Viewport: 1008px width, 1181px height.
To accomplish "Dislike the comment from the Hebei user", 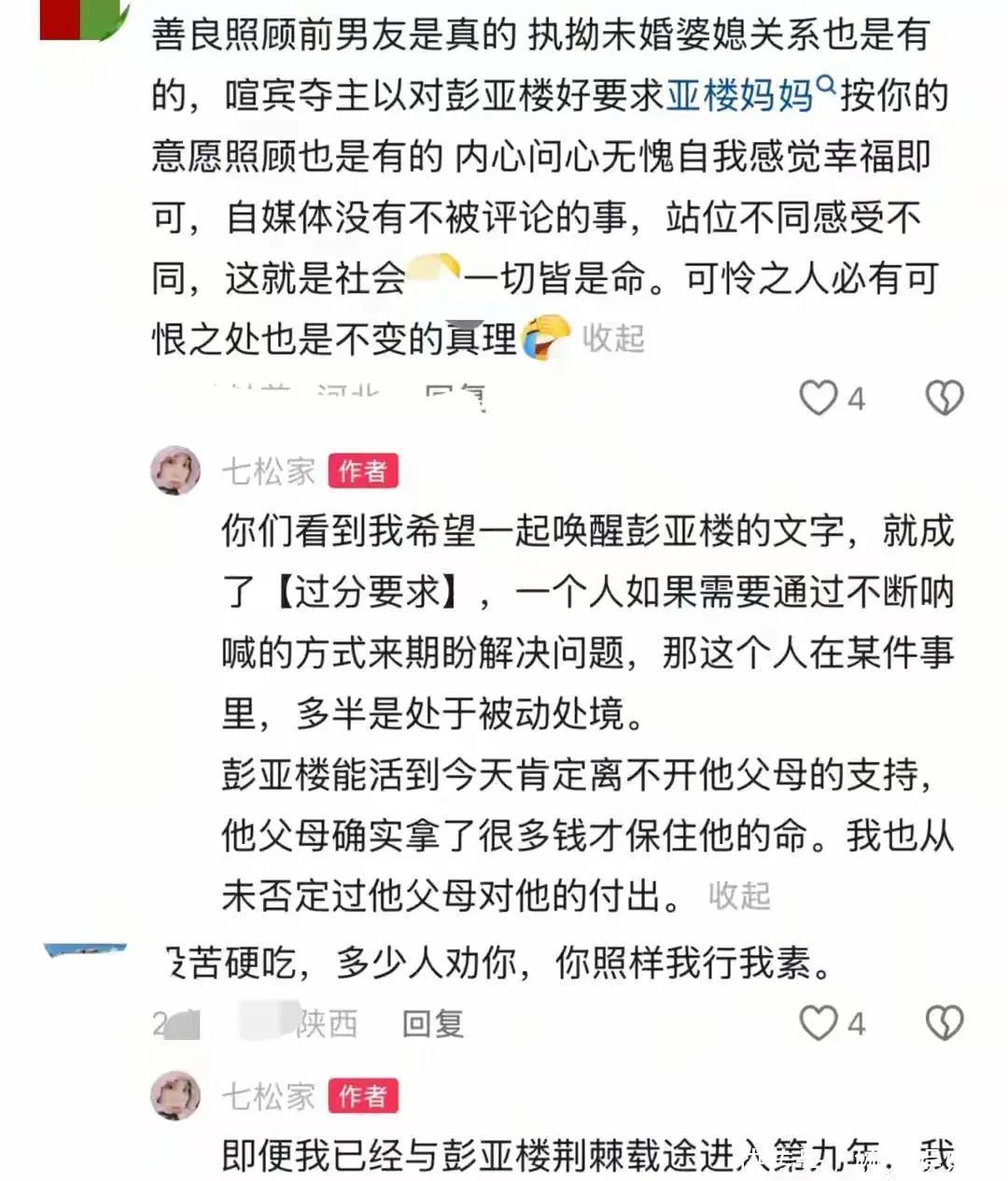I will coord(944,399).
